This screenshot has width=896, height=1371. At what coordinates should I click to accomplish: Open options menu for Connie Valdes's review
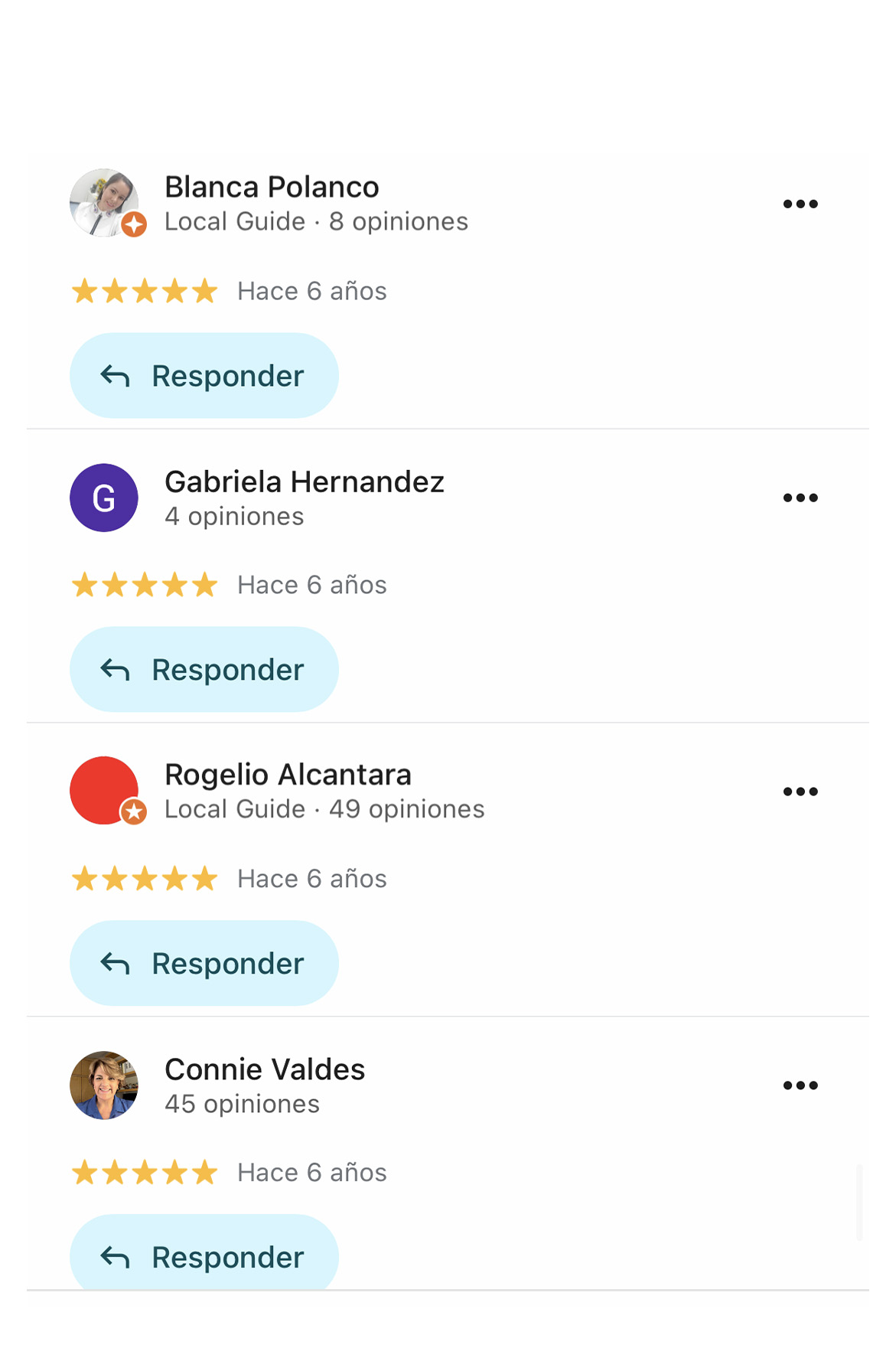[x=800, y=1085]
